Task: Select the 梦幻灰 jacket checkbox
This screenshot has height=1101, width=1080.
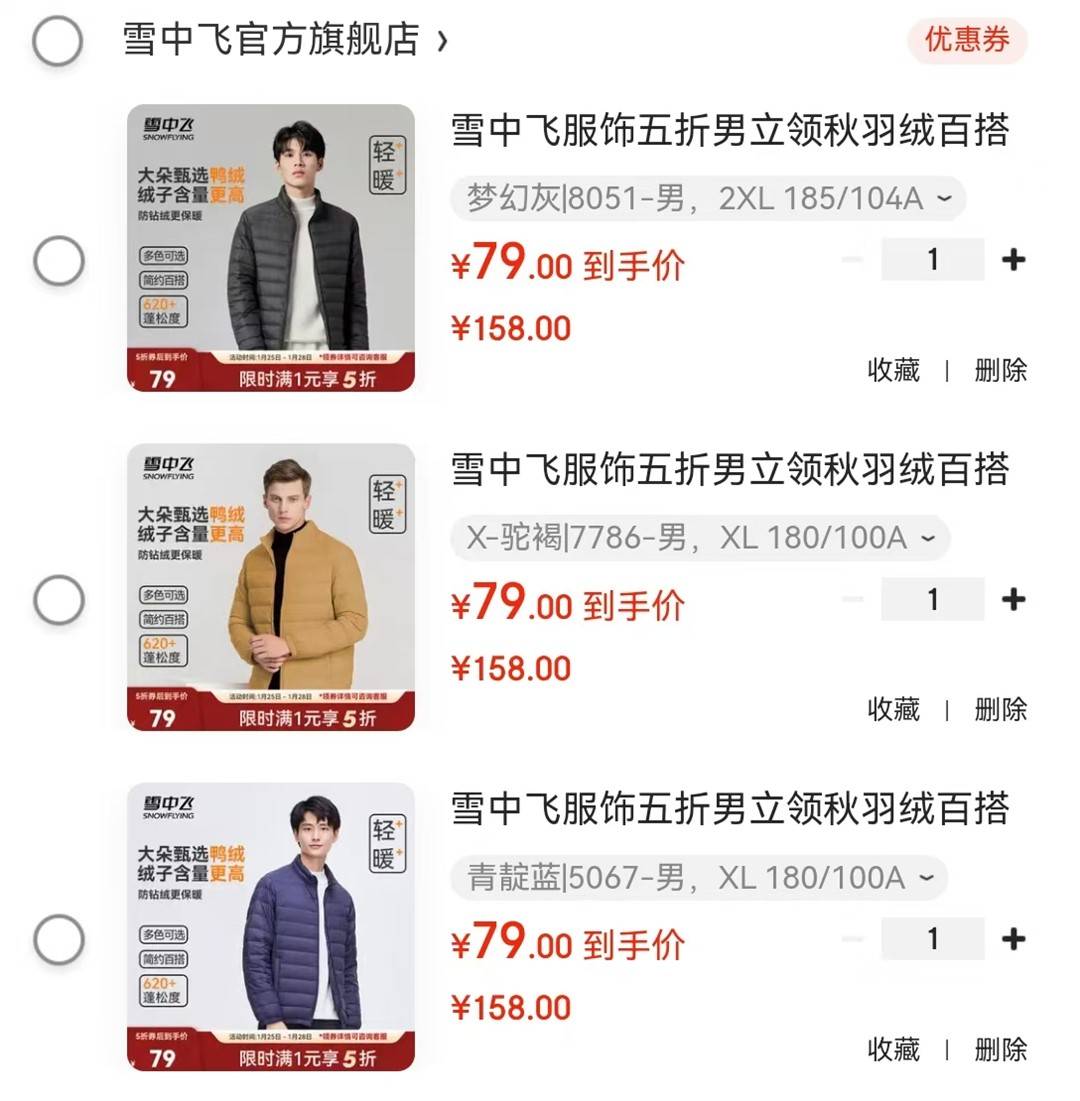Action: [59, 261]
